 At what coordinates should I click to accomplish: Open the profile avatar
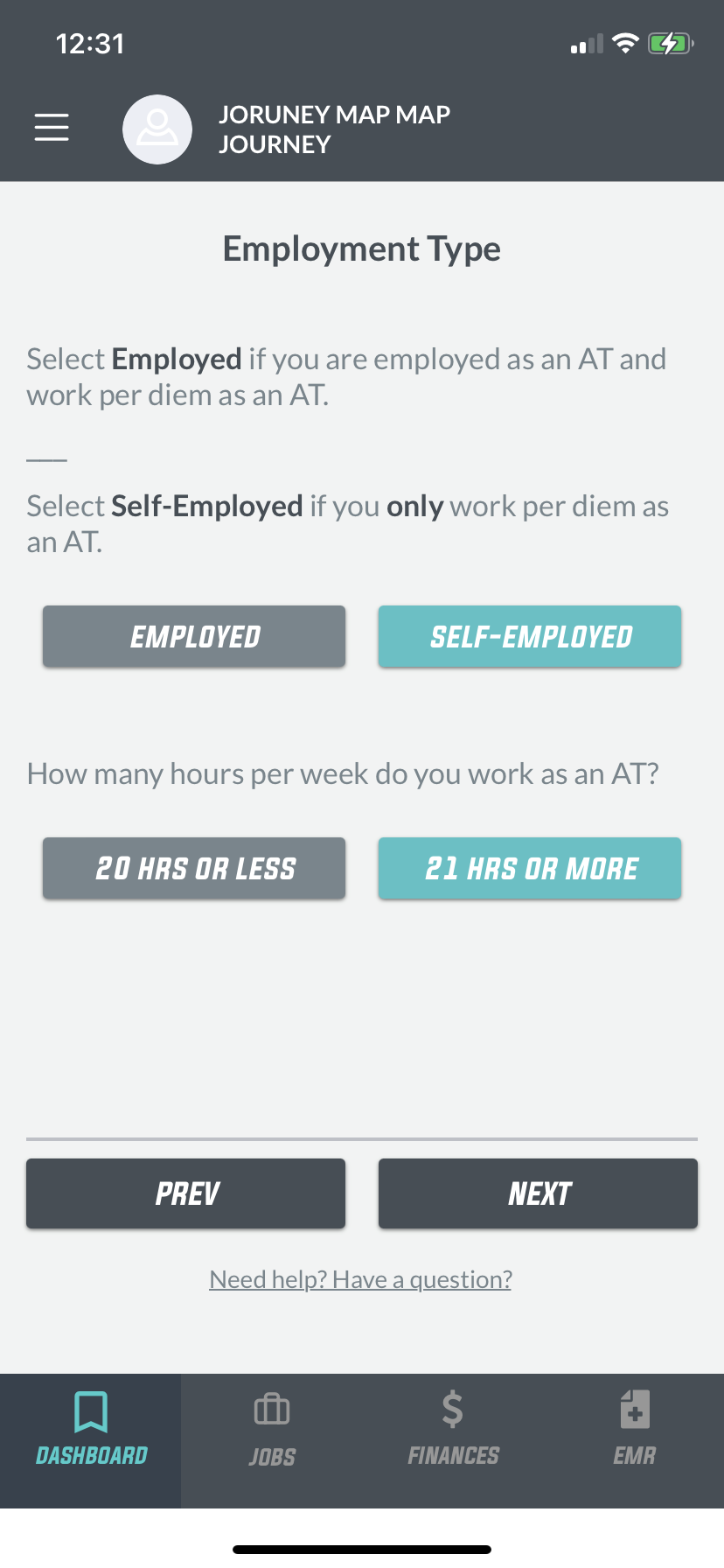tap(157, 129)
